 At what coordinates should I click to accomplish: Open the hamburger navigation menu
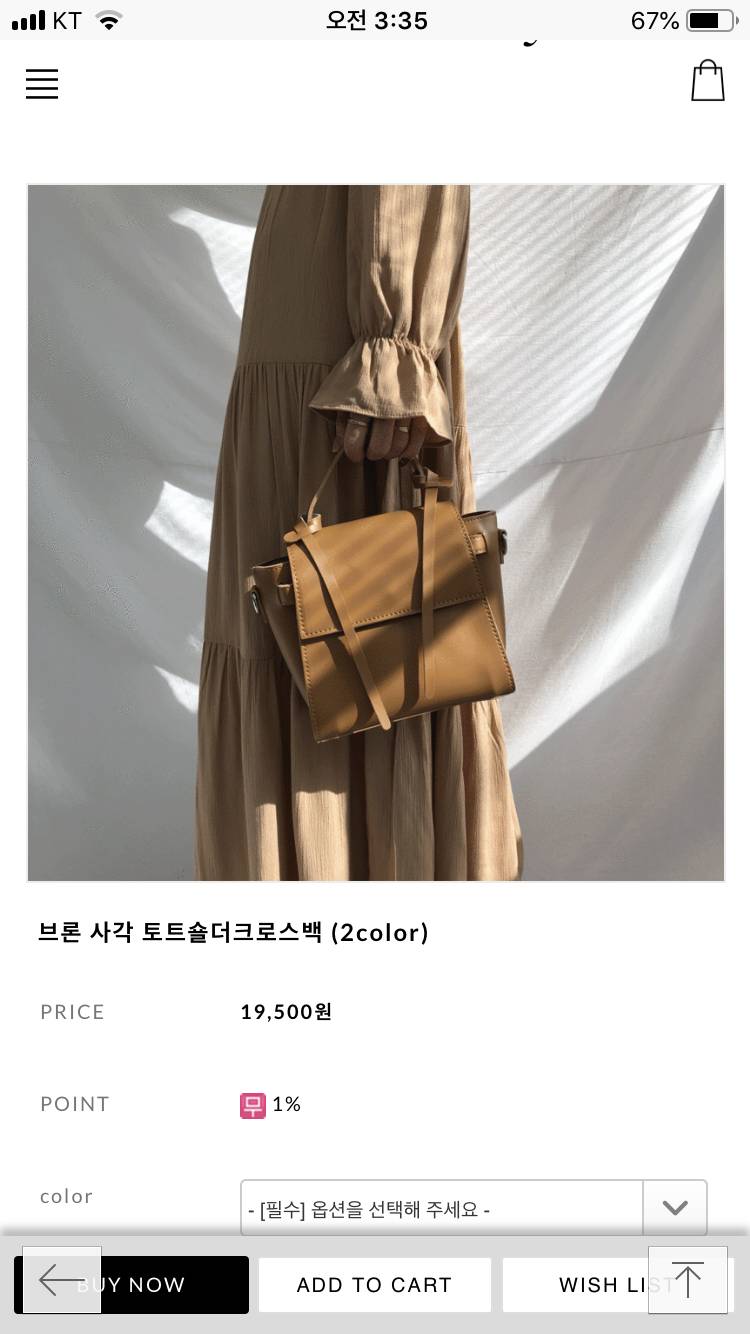(x=41, y=84)
